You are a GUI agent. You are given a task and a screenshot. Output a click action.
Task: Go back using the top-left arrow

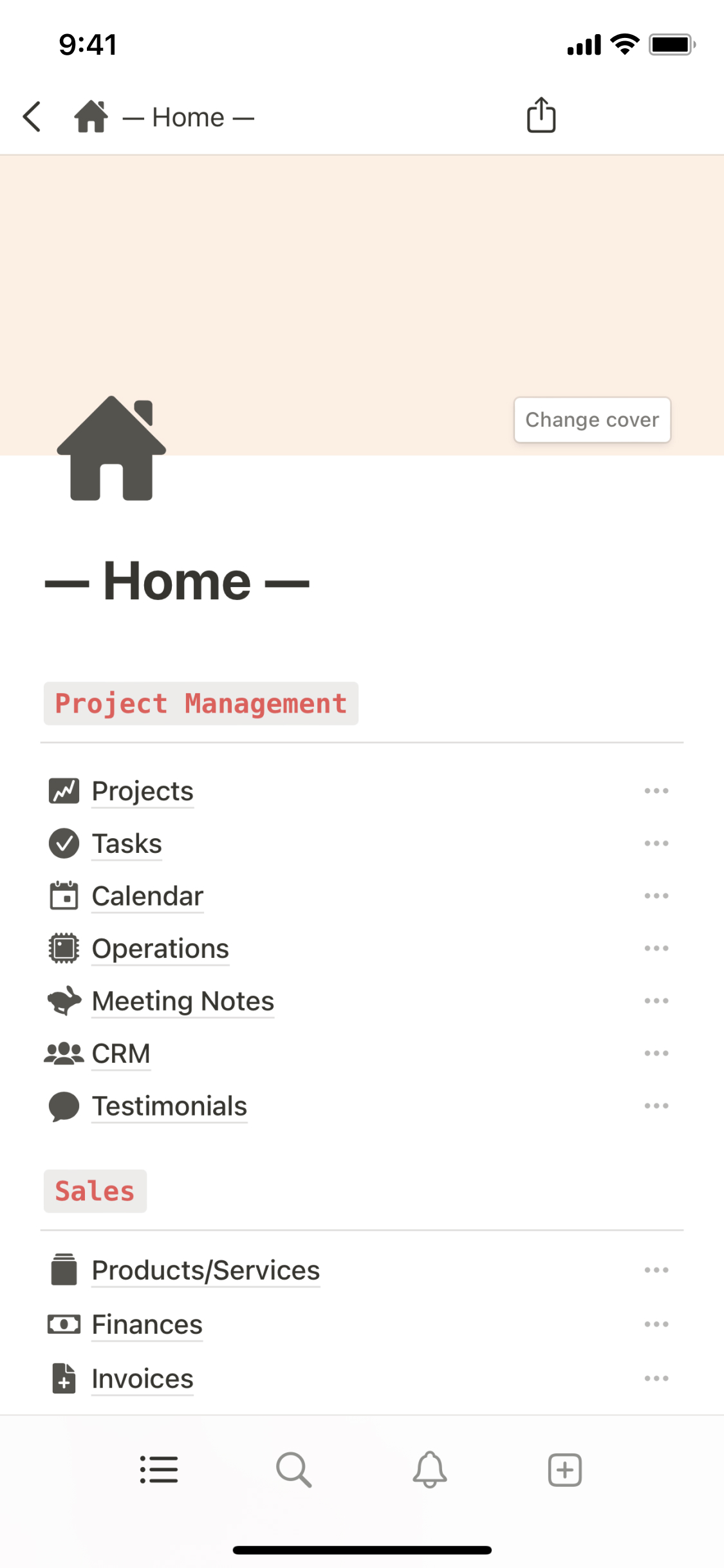(32, 117)
